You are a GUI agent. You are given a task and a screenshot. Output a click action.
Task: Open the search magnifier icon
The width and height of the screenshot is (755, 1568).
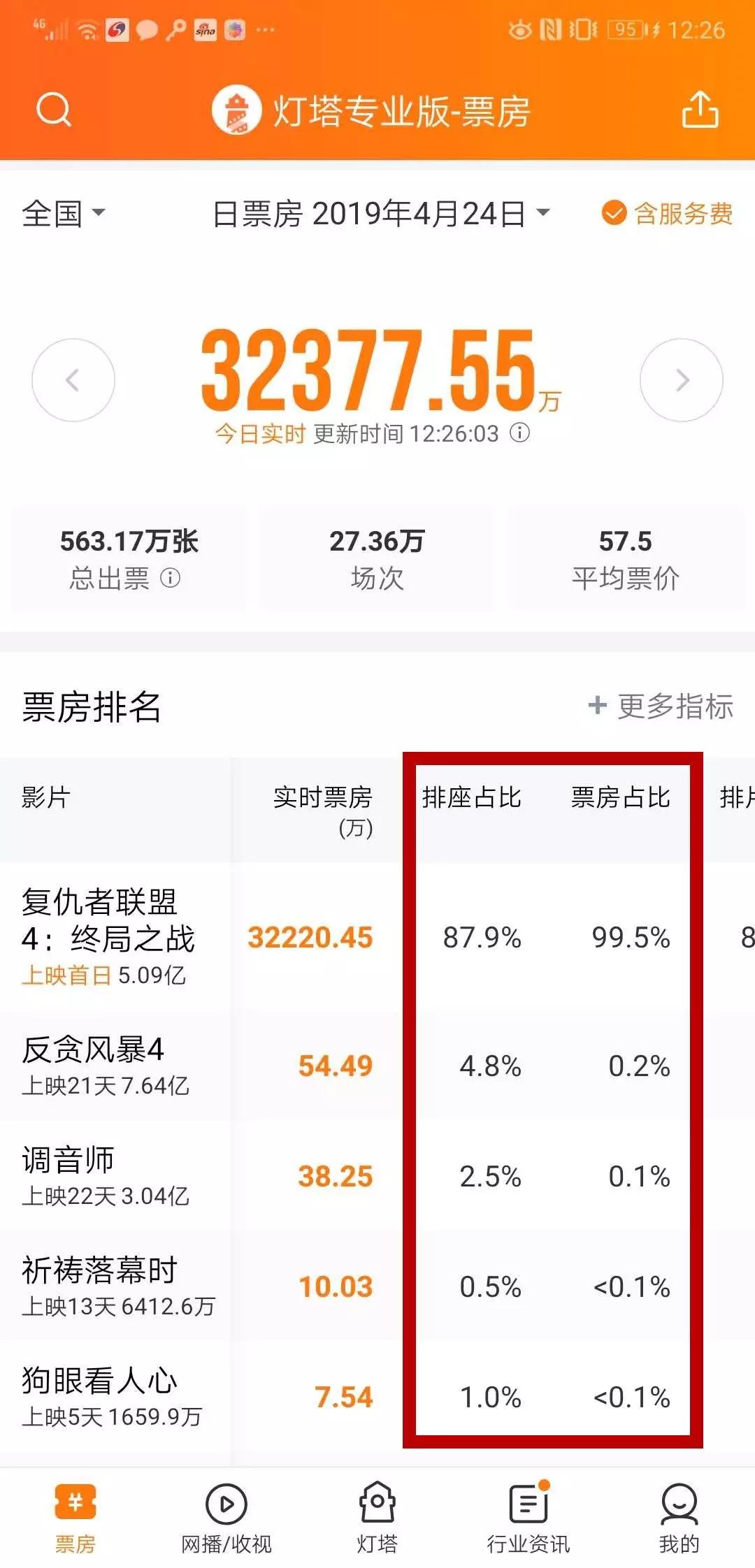tap(54, 110)
